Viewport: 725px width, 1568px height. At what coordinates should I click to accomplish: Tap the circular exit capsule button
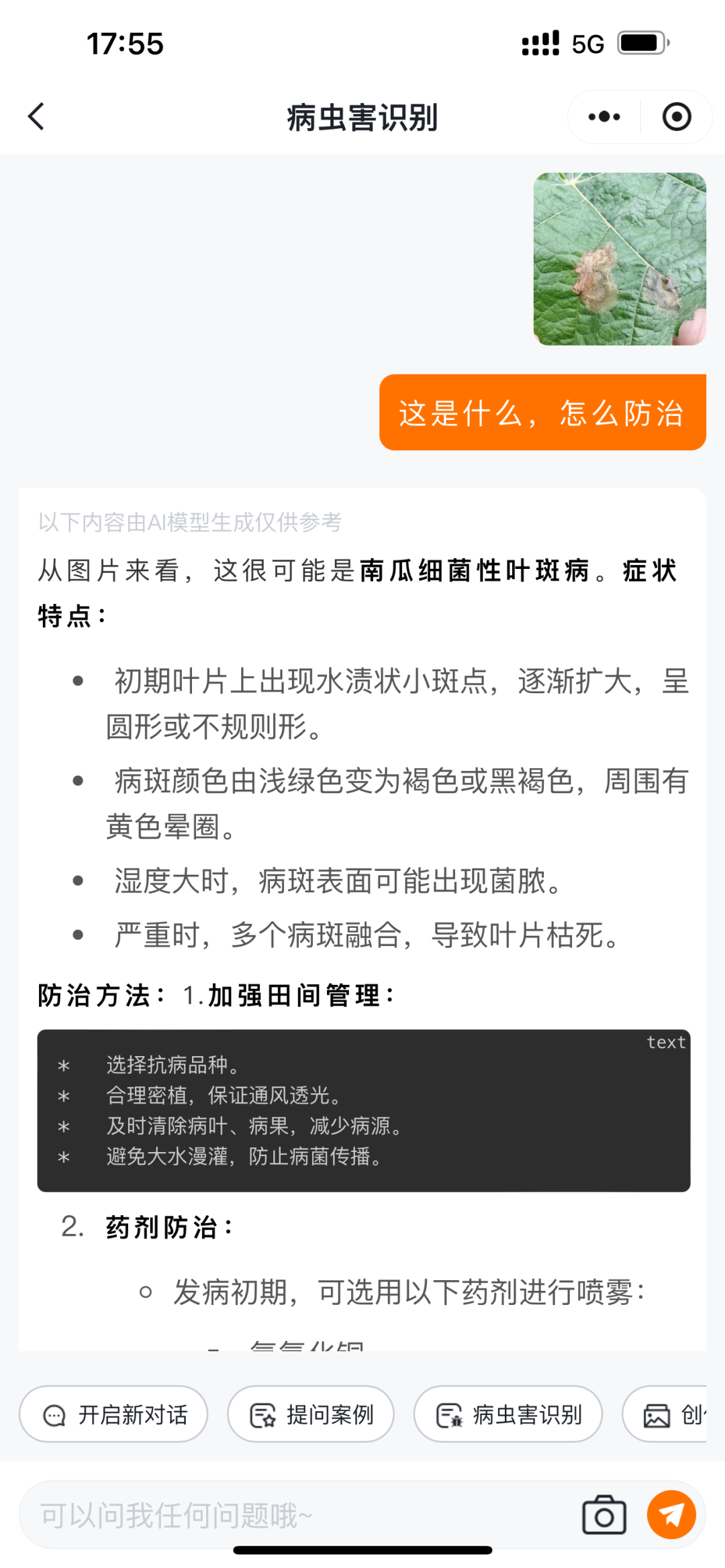(x=677, y=115)
